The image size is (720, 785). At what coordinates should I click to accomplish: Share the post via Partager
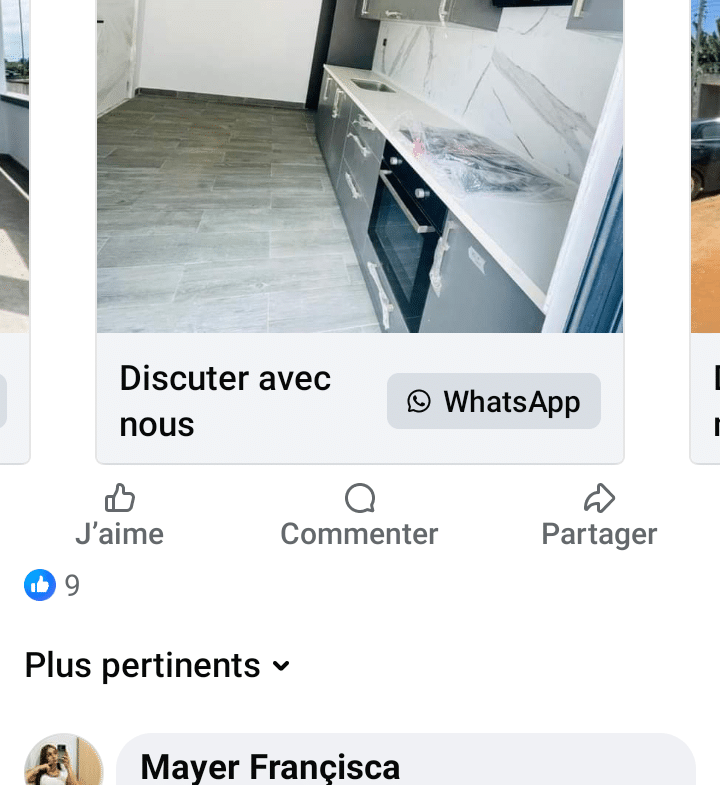(599, 516)
